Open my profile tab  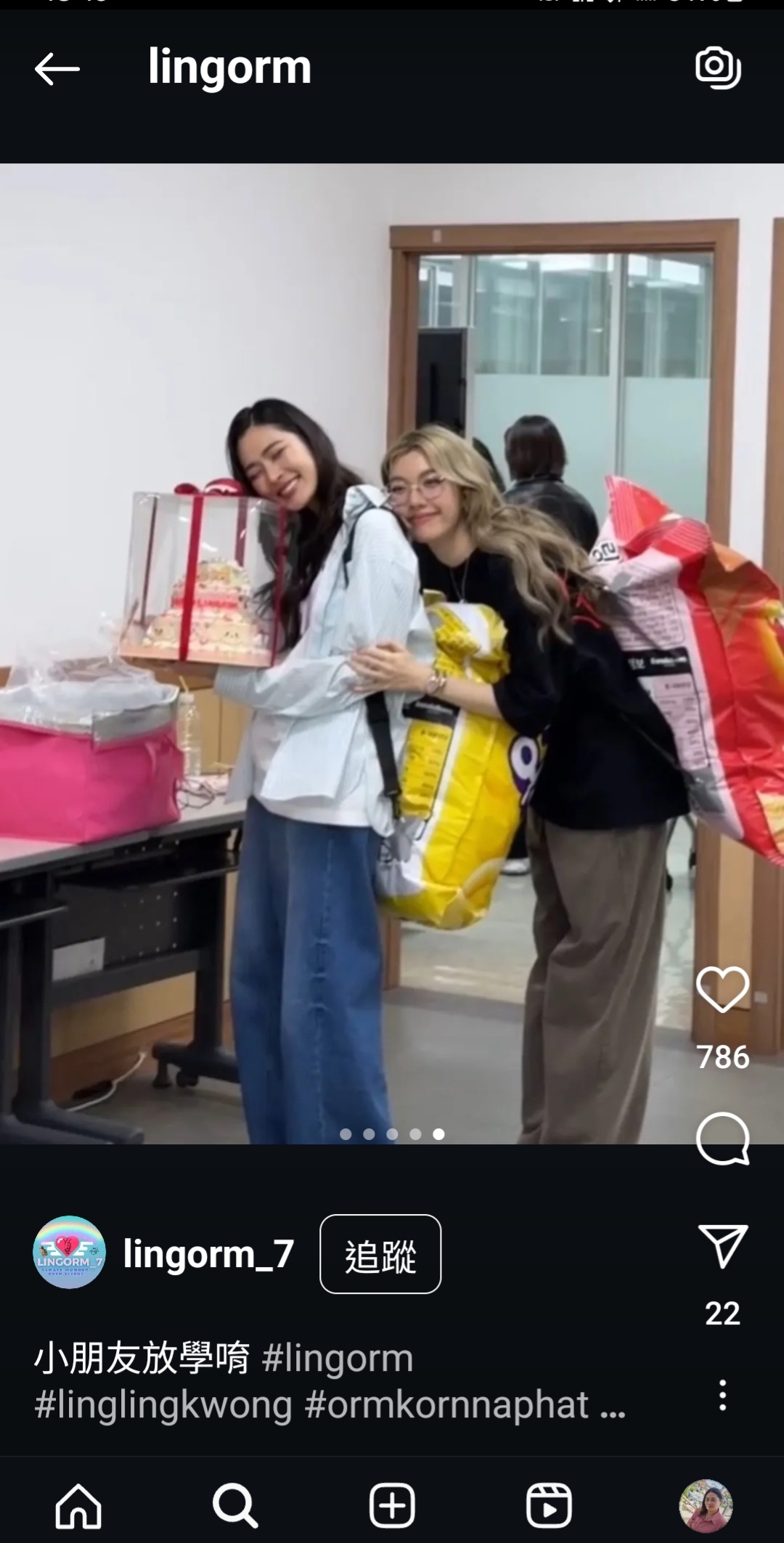706,1506
